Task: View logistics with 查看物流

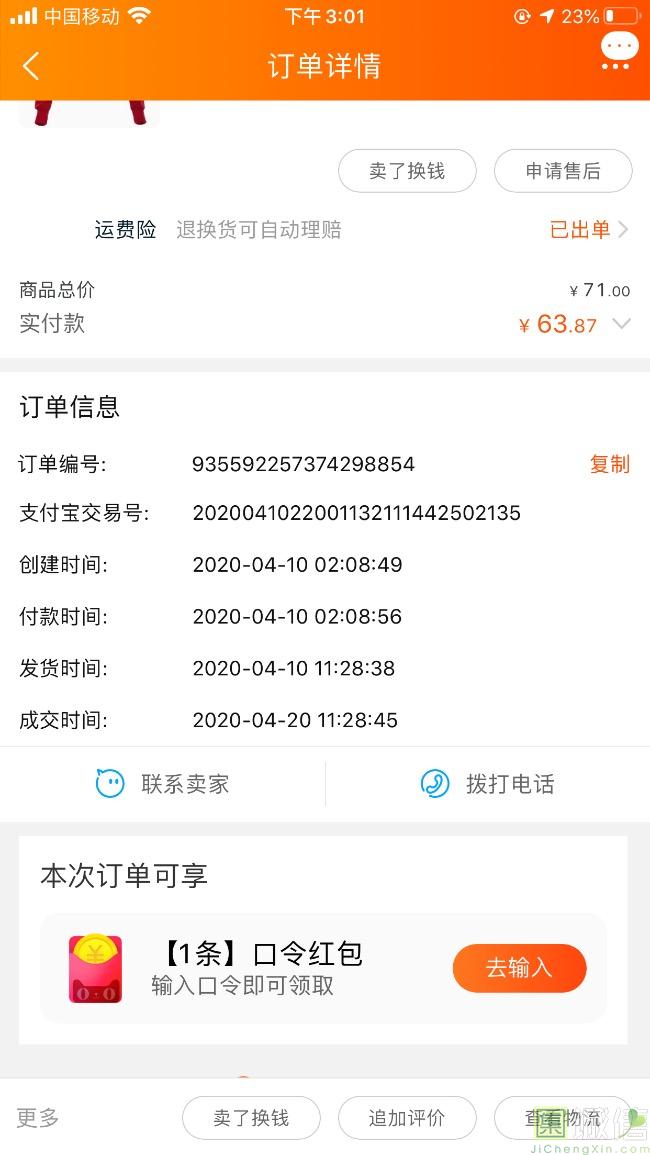Action: (x=563, y=1118)
